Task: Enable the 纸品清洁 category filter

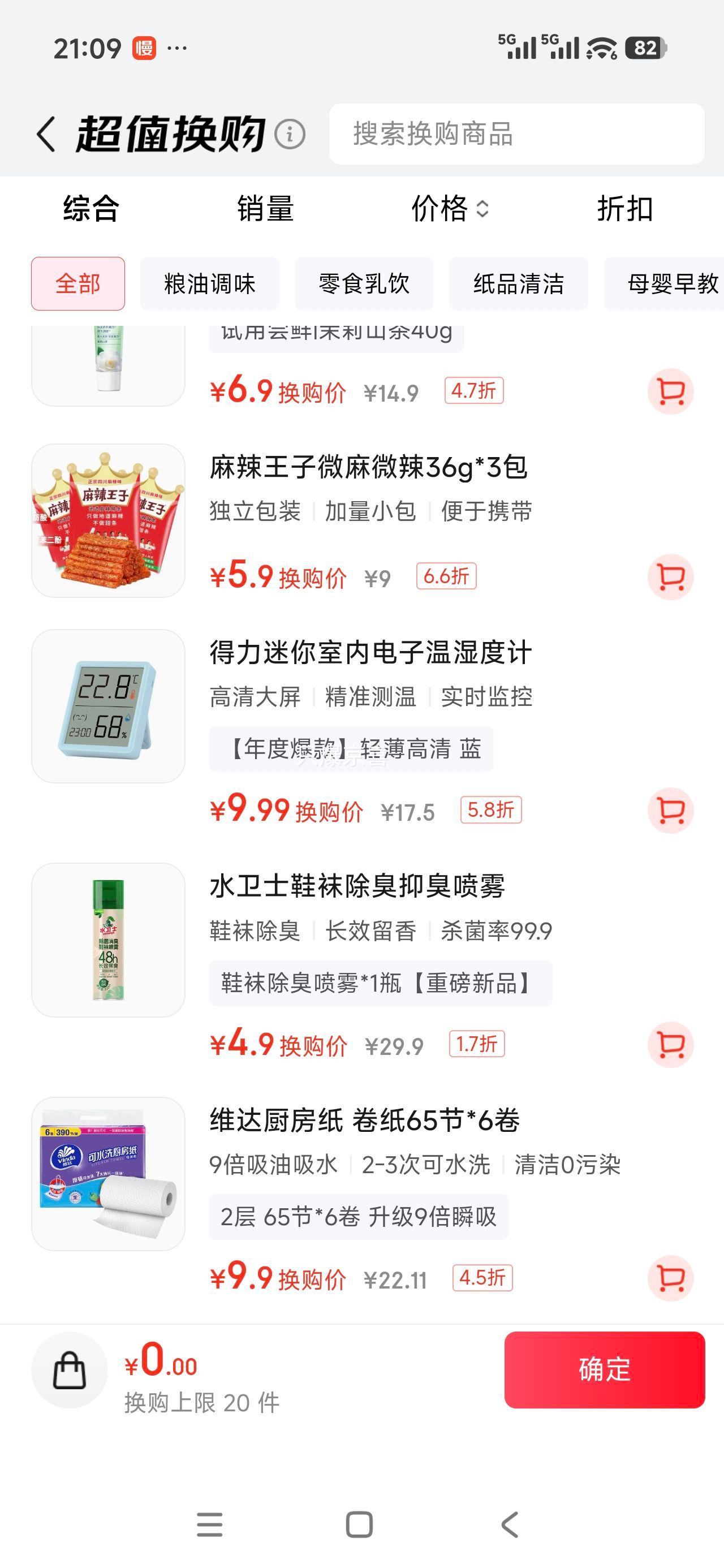Action: pyautogui.click(x=518, y=283)
